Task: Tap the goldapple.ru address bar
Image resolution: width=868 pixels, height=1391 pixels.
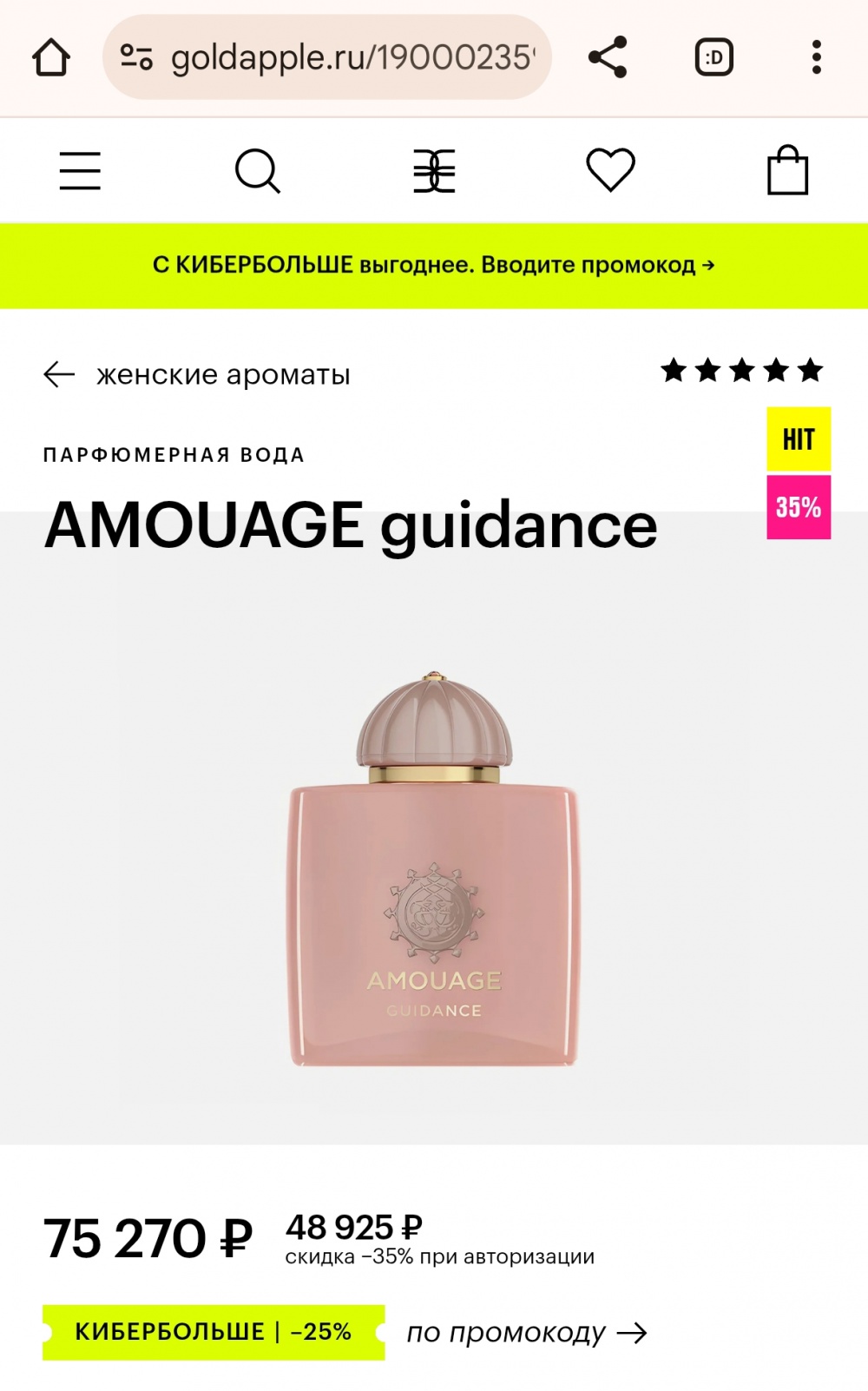Action: pos(352,58)
